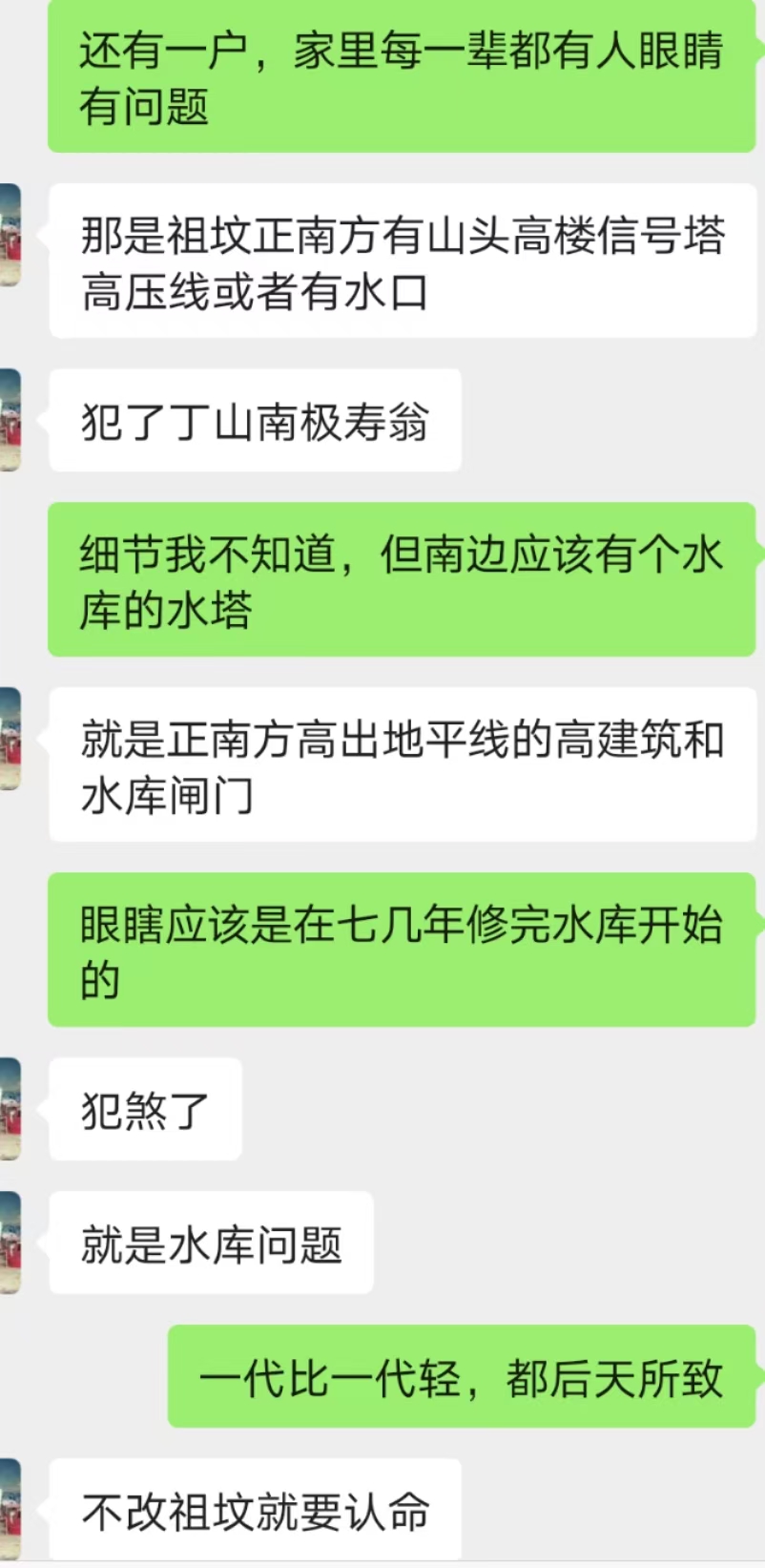Open sender avatar beside 犯了丁山南极寿翁 message
This screenshot has height=1568, width=765.
tap(10, 420)
